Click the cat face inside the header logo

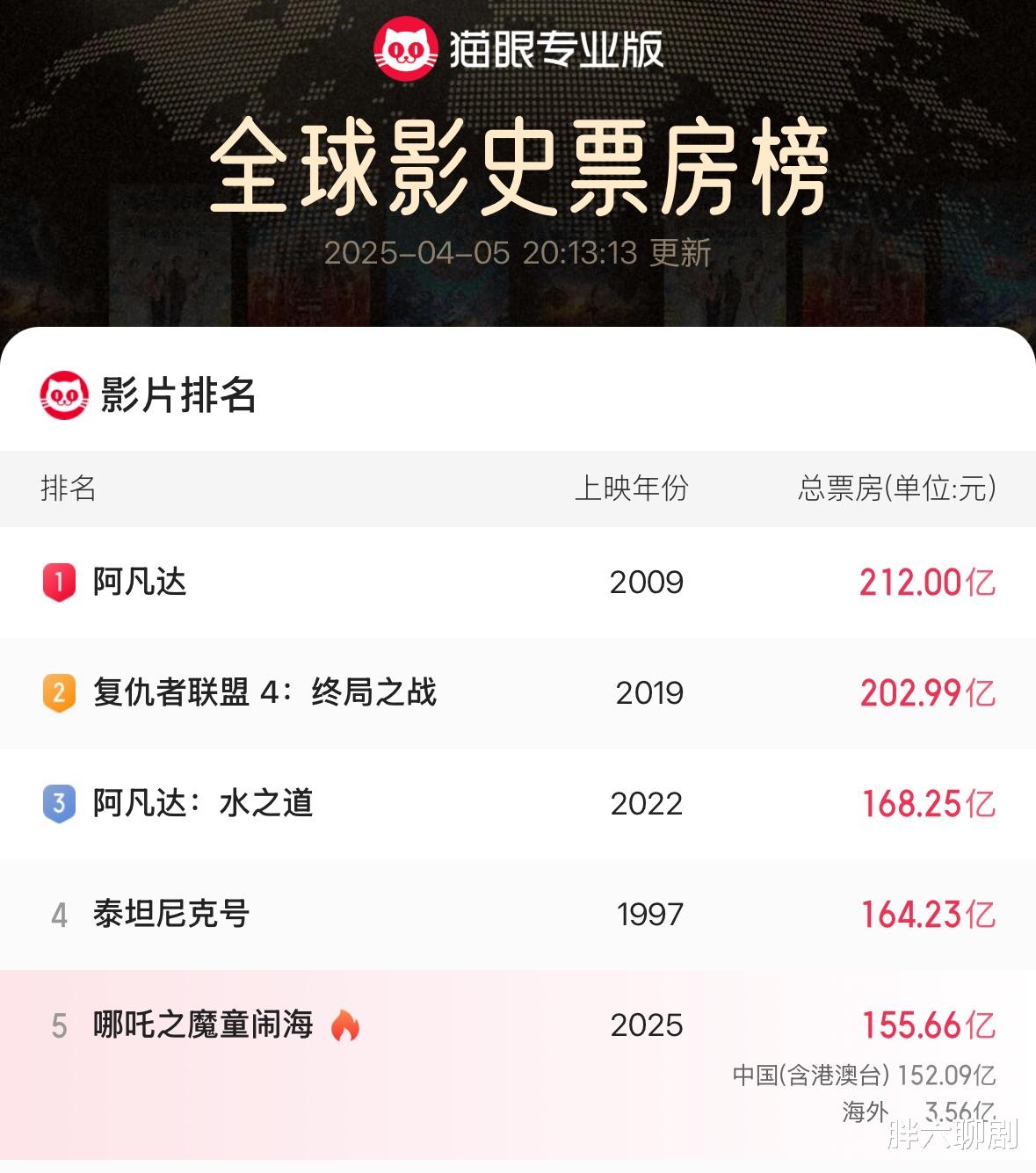(x=409, y=50)
